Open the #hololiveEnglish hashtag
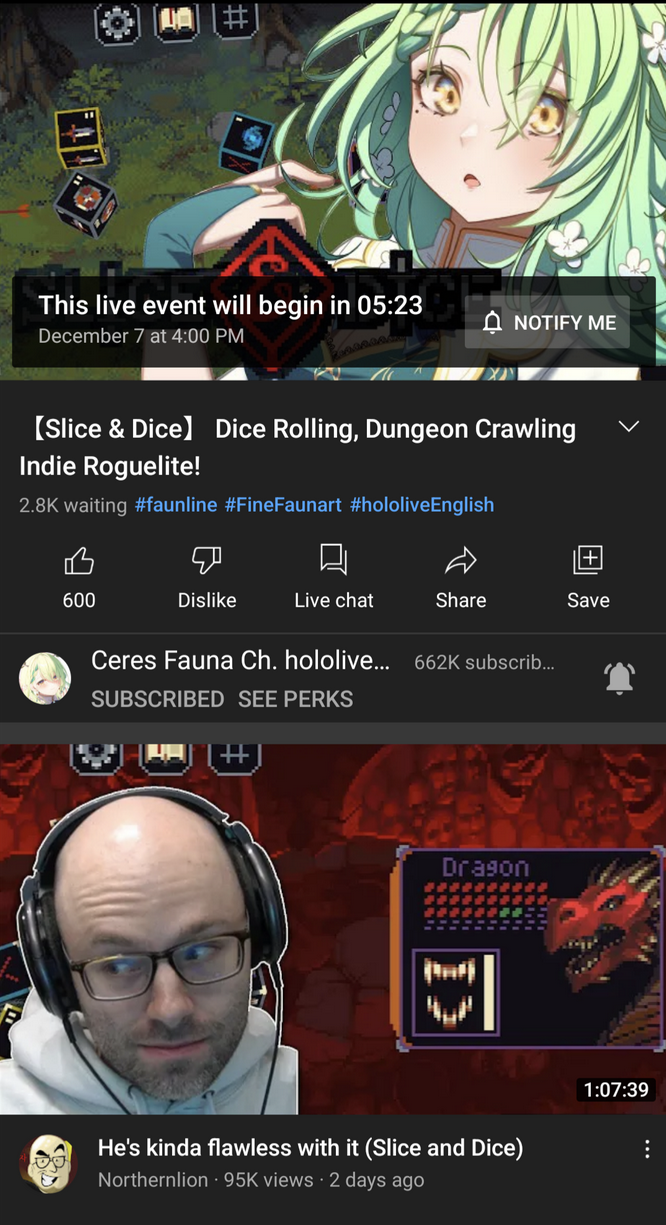Viewport: 666px width, 1225px height. (421, 505)
